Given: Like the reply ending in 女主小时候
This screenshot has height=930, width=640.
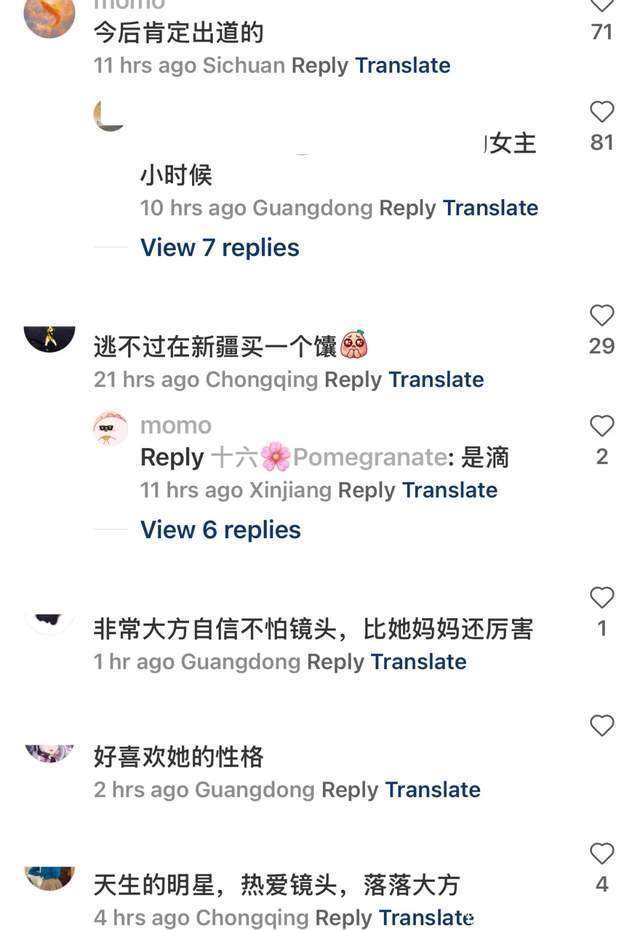Looking at the screenshot, I should click(x=601, y=112).
